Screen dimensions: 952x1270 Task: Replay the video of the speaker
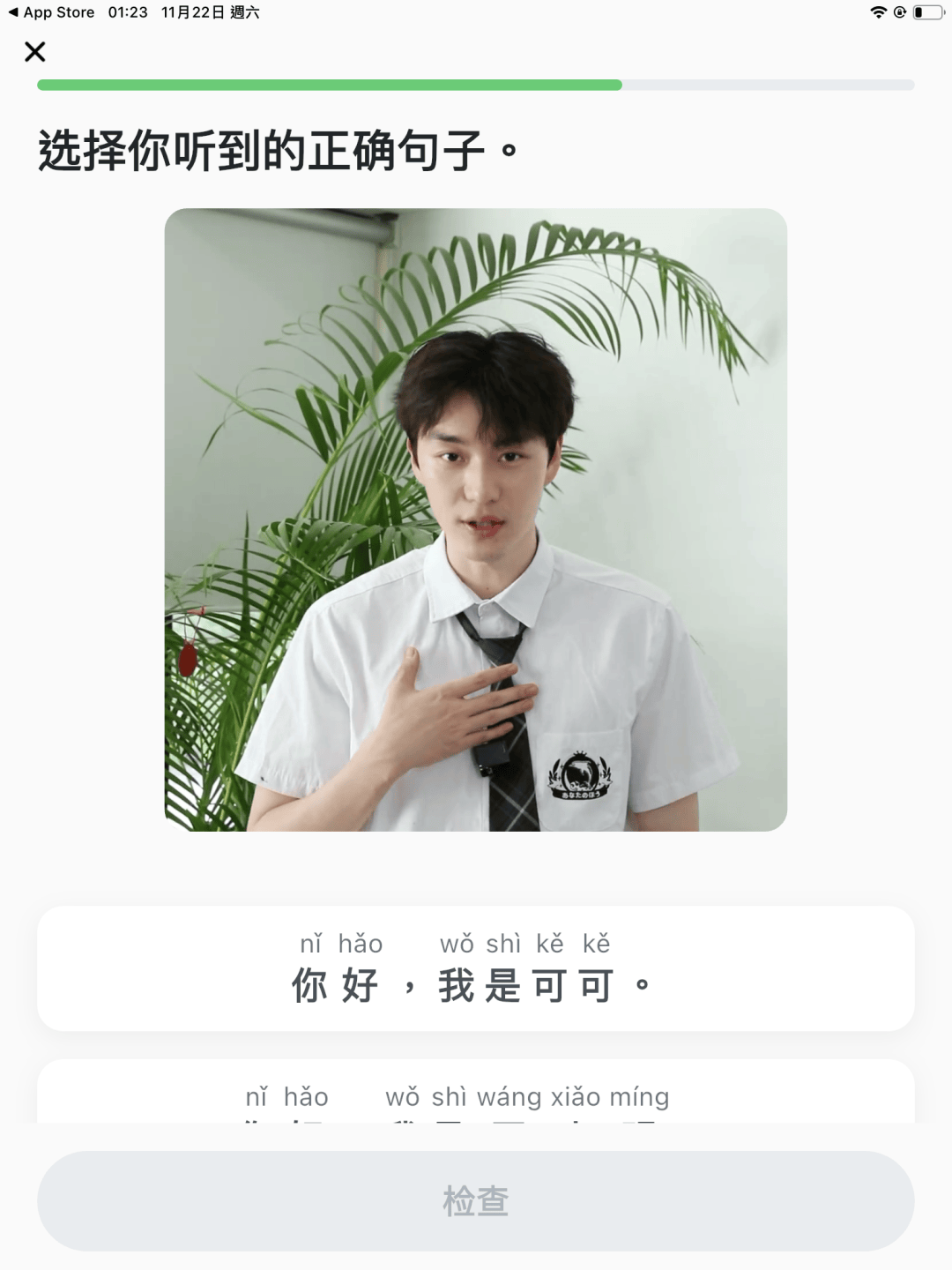point(475,519)
